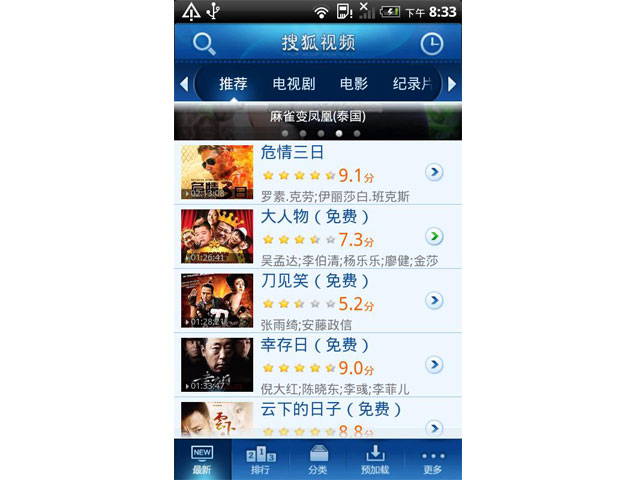
Task: Open the 刀见笑 poster thumbnail
Action: click(217, 301)
